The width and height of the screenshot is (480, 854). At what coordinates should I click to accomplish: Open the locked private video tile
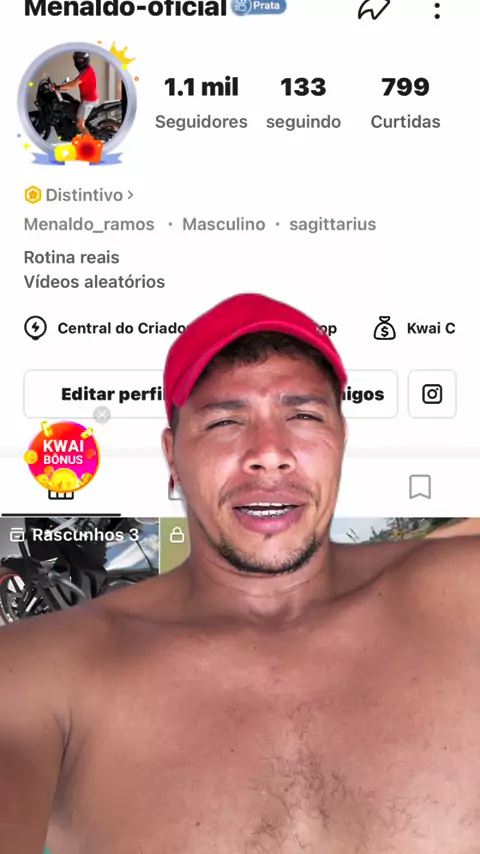(175, 545)
